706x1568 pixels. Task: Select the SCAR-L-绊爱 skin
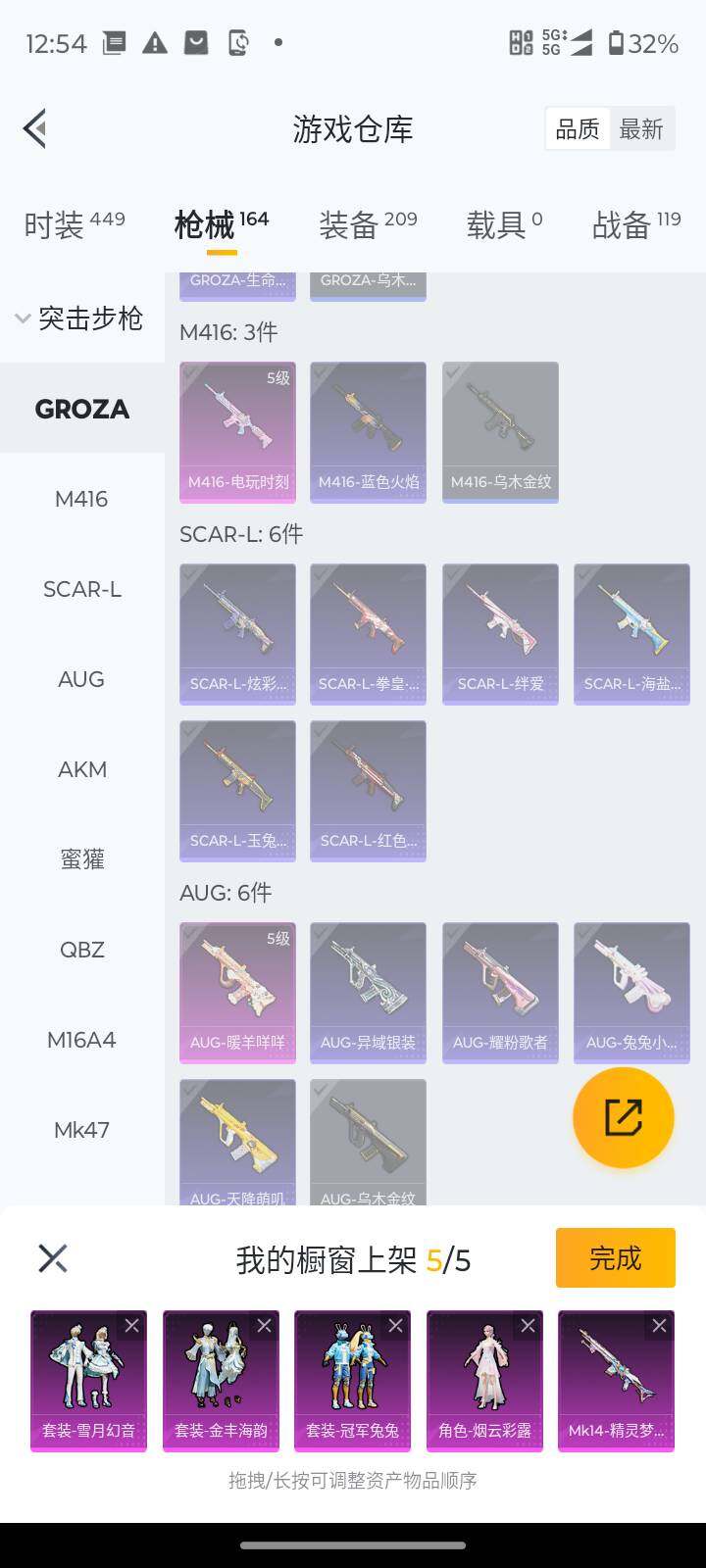[500, 633]
